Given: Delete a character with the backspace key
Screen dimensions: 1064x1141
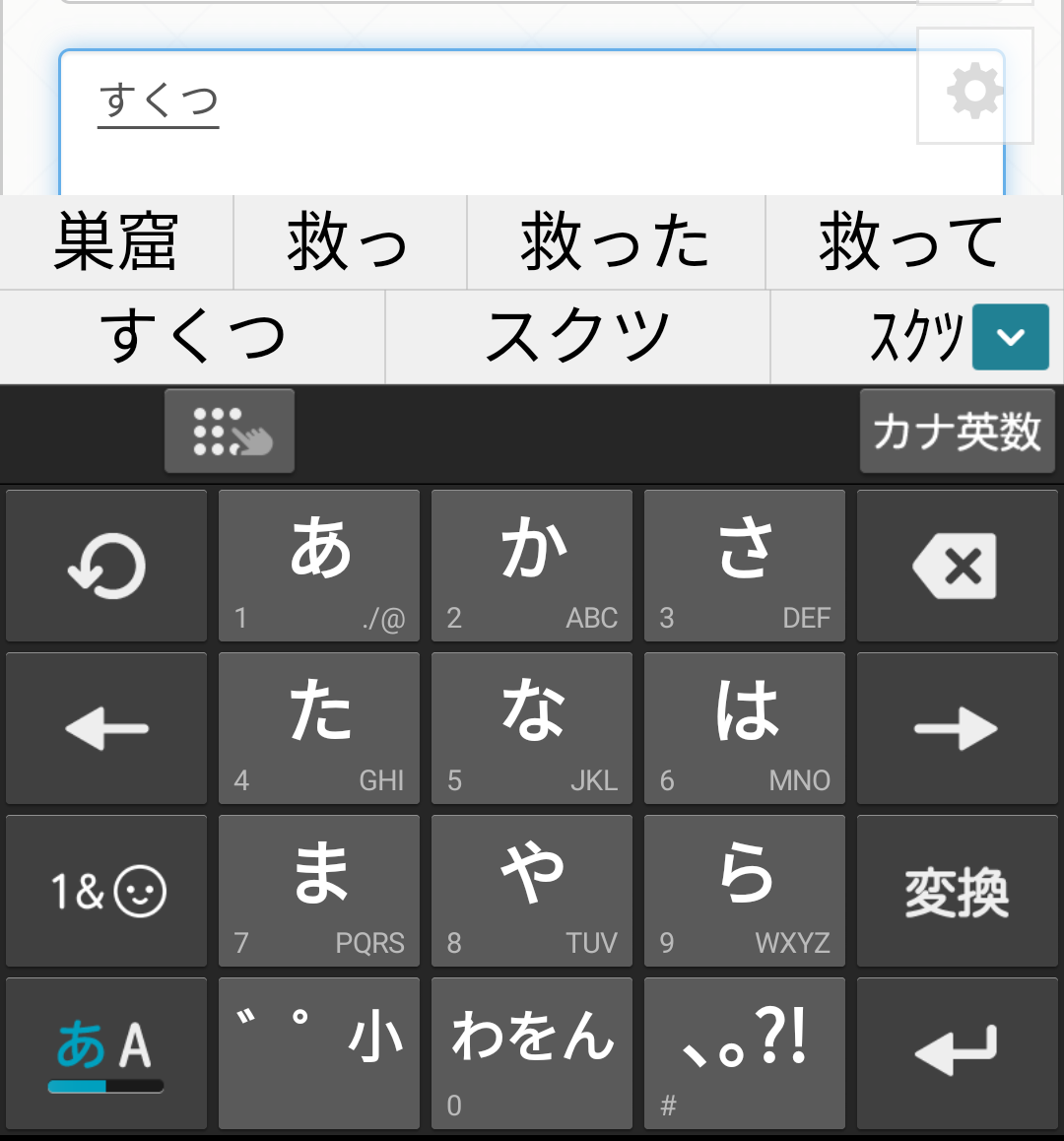Looking at the screenshot, I should coord(956,567).
